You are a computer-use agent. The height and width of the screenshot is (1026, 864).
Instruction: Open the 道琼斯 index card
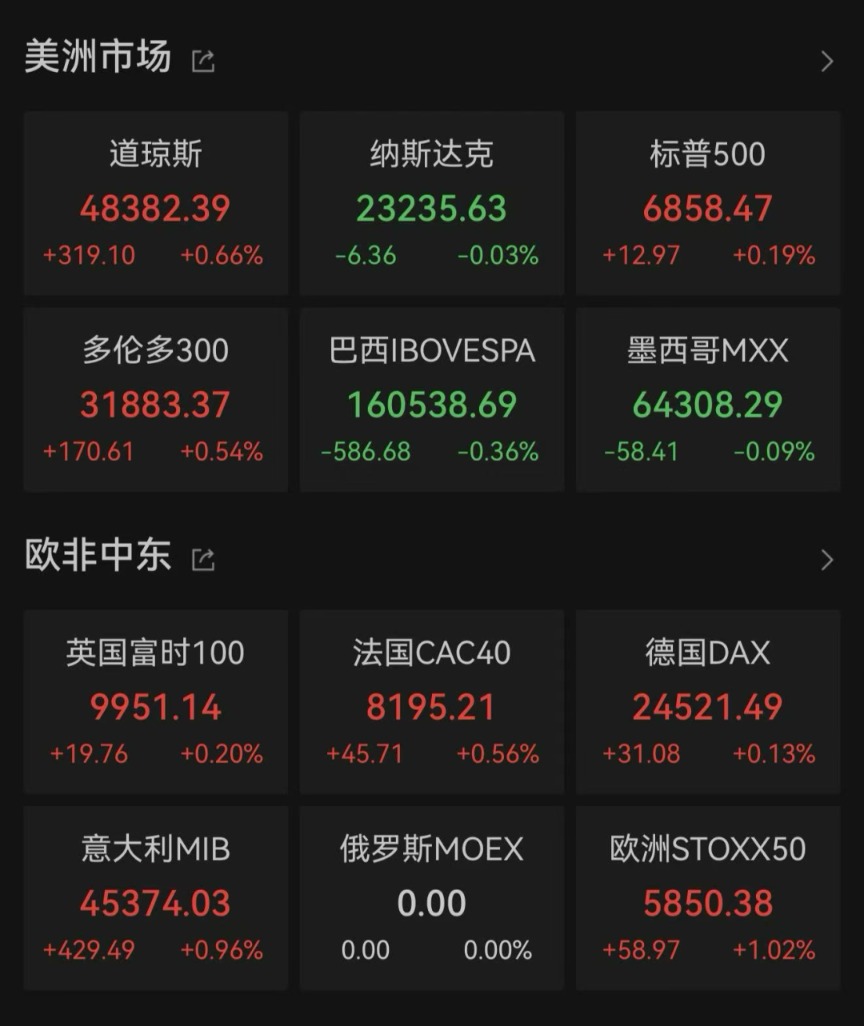tap(155, 203)
